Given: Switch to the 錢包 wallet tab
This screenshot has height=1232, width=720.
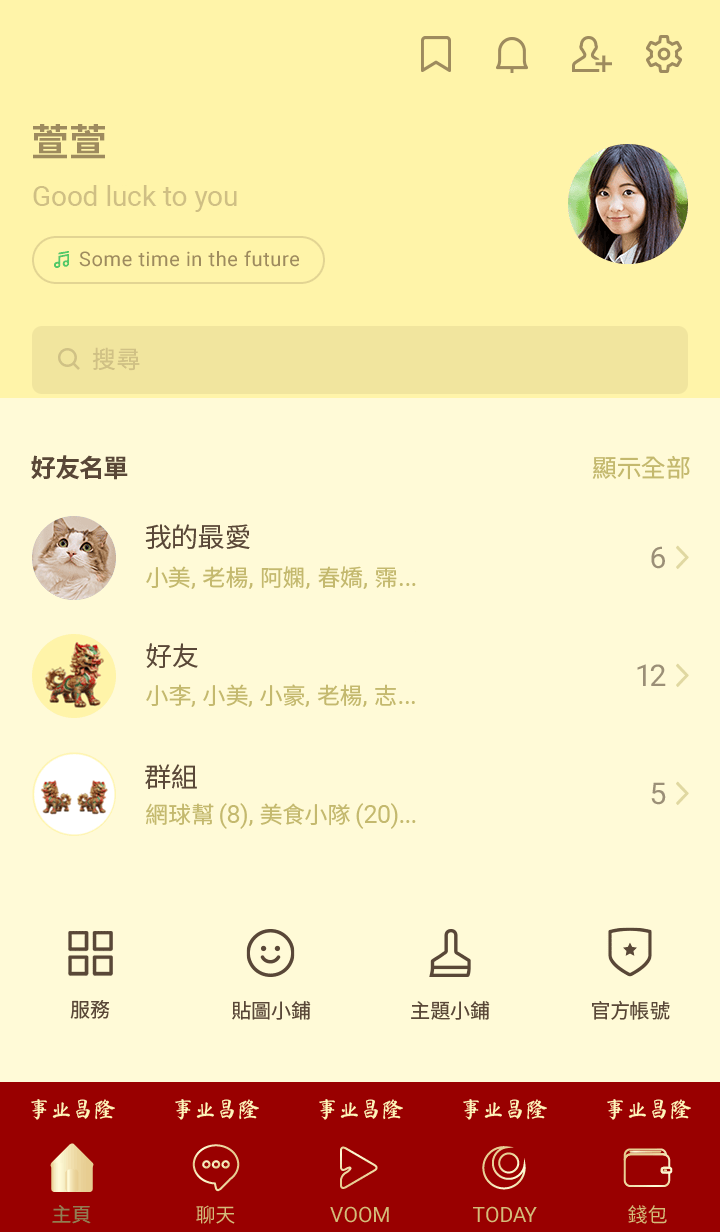Looking at the screenshot, I should (647, 1184).
